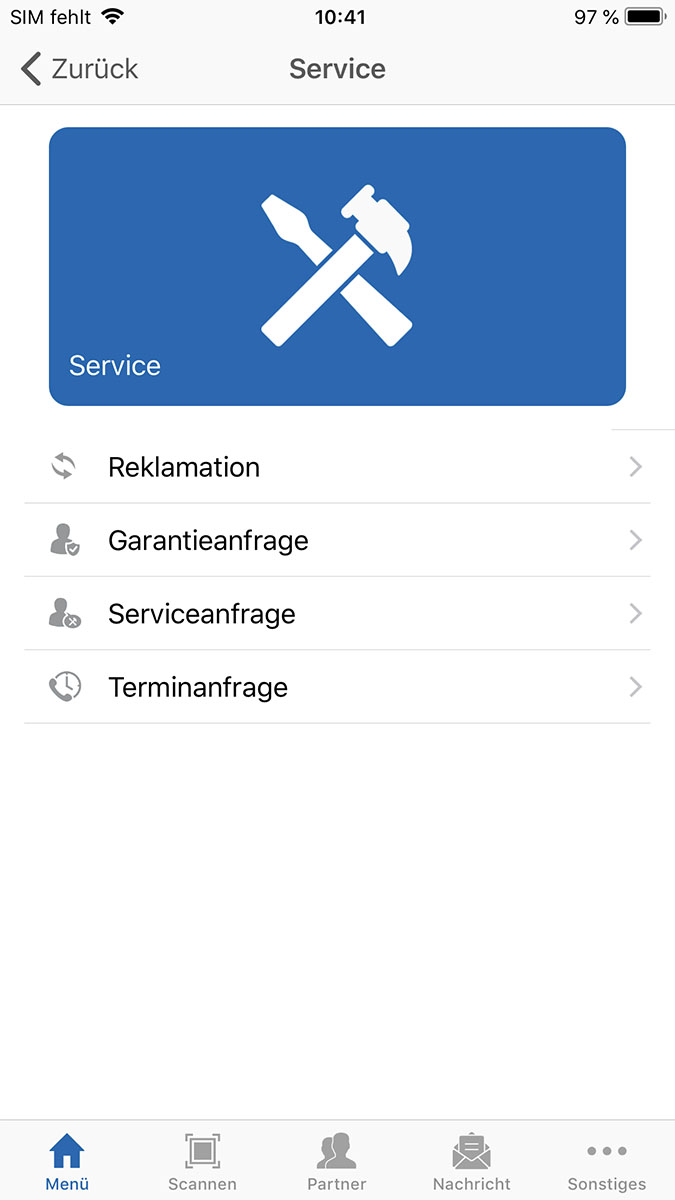The width and height of the screenshot is (675, 1200).
Task: Switch to the Menü tab
Action: click(67, 1162)
